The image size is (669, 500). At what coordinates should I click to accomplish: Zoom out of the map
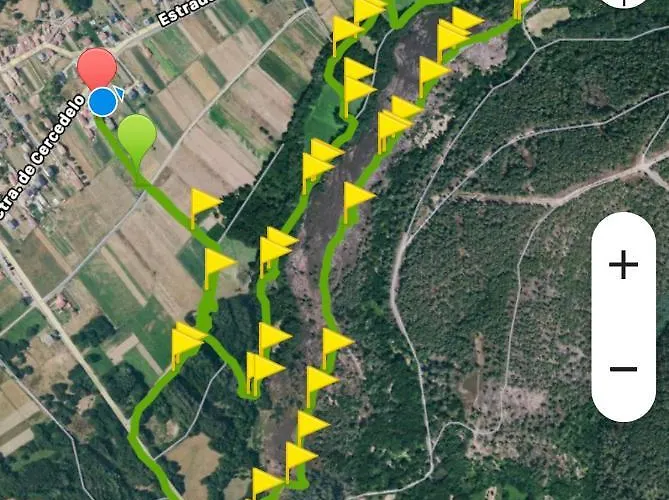623,369
